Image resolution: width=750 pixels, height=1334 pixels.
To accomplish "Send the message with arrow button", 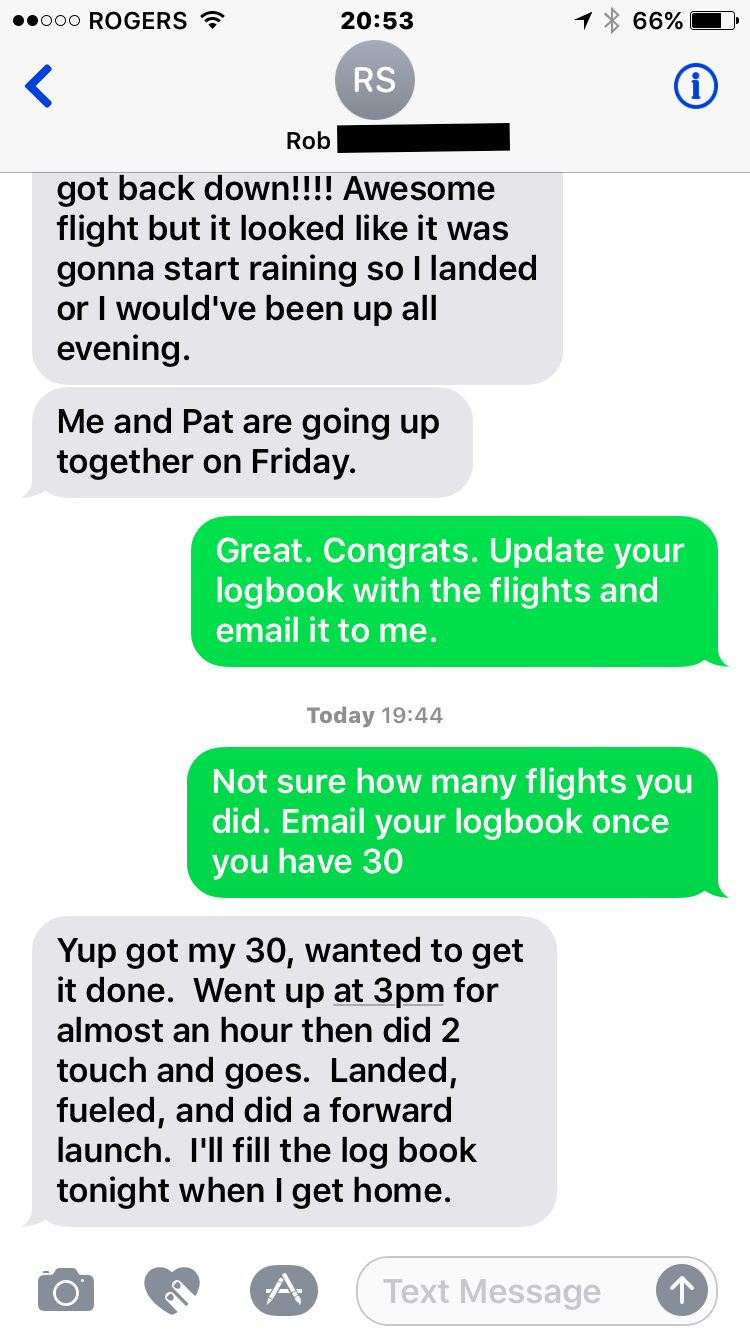I will [681, 1290].
